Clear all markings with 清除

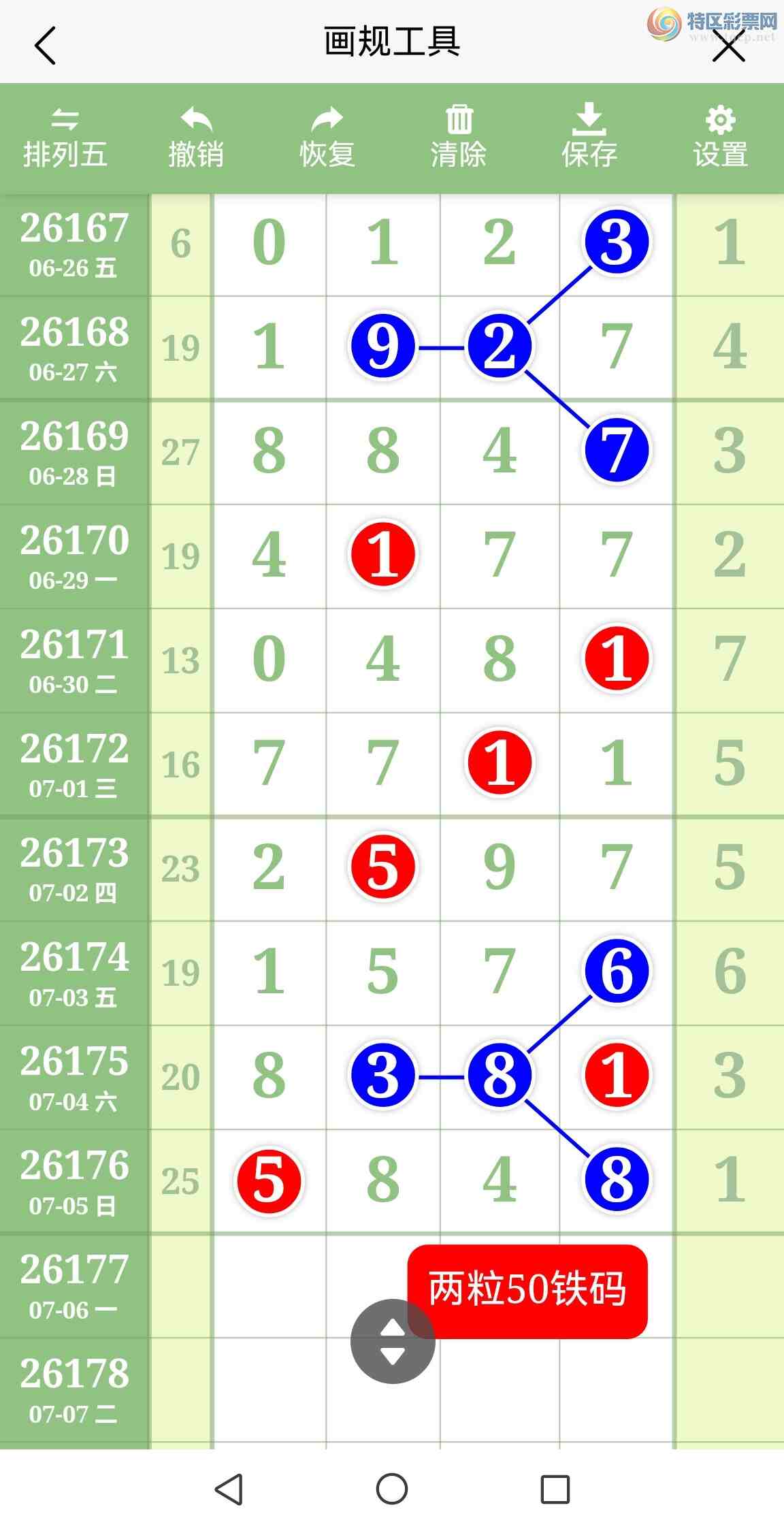click(x=459, y=138)
